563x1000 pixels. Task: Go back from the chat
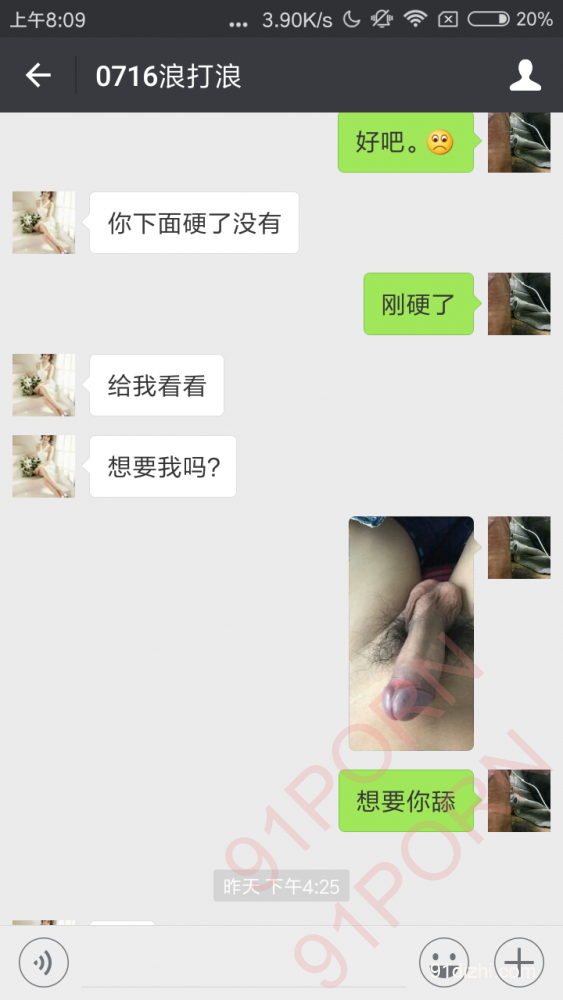point(38,75)
